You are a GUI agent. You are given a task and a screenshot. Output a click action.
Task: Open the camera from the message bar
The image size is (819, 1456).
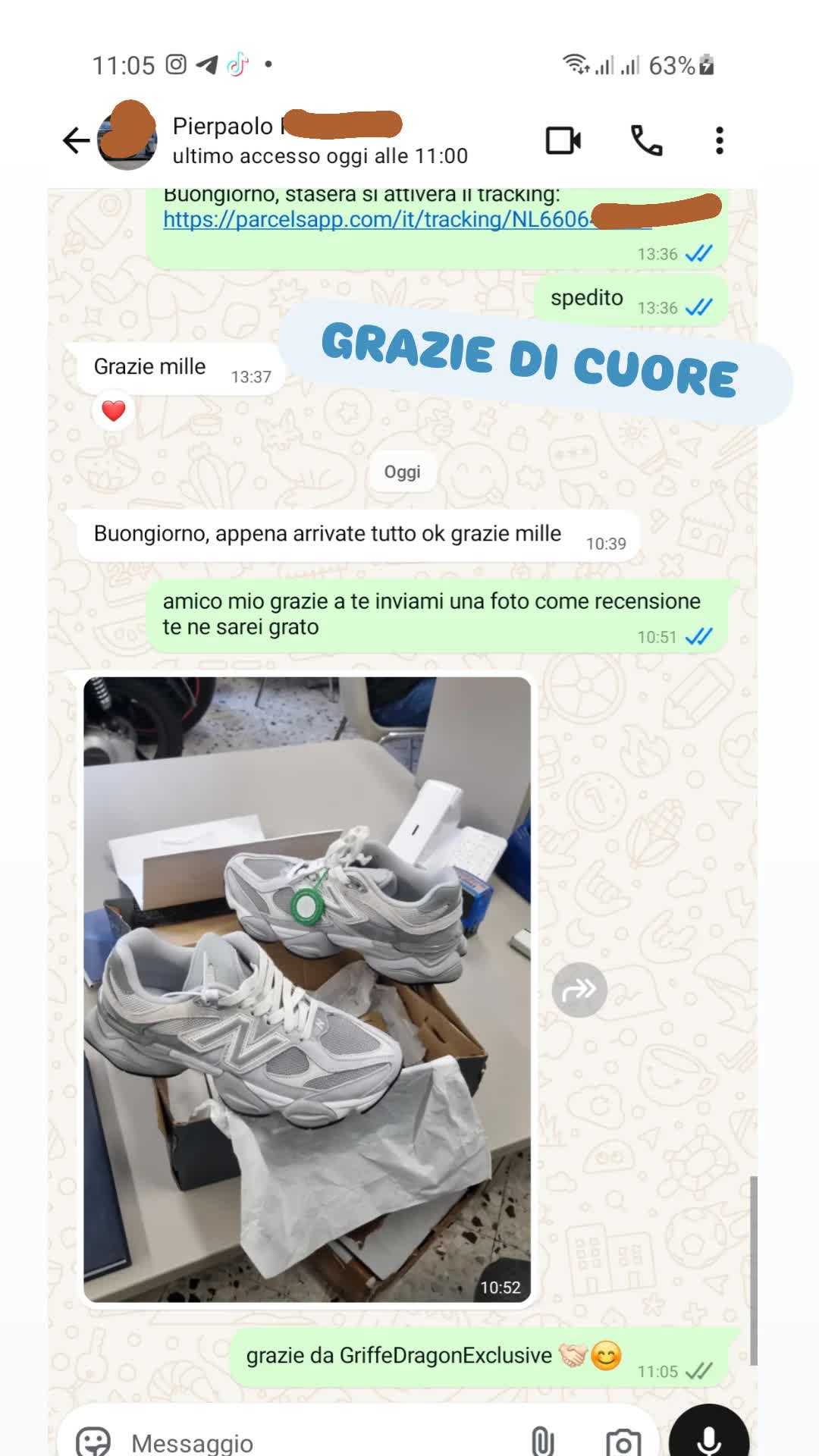click(623, 1441)
